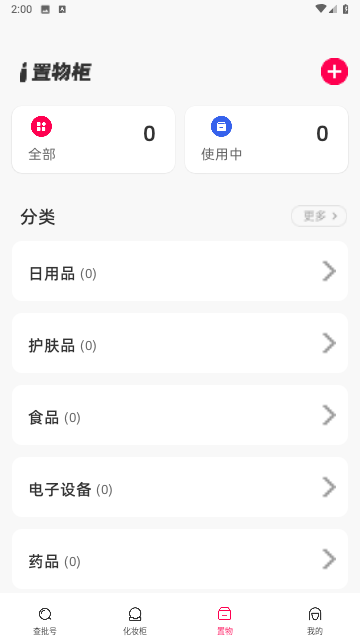Screen dimensions: 360x640
Task: Select the 置物 tab
Action: click(225, 621)
